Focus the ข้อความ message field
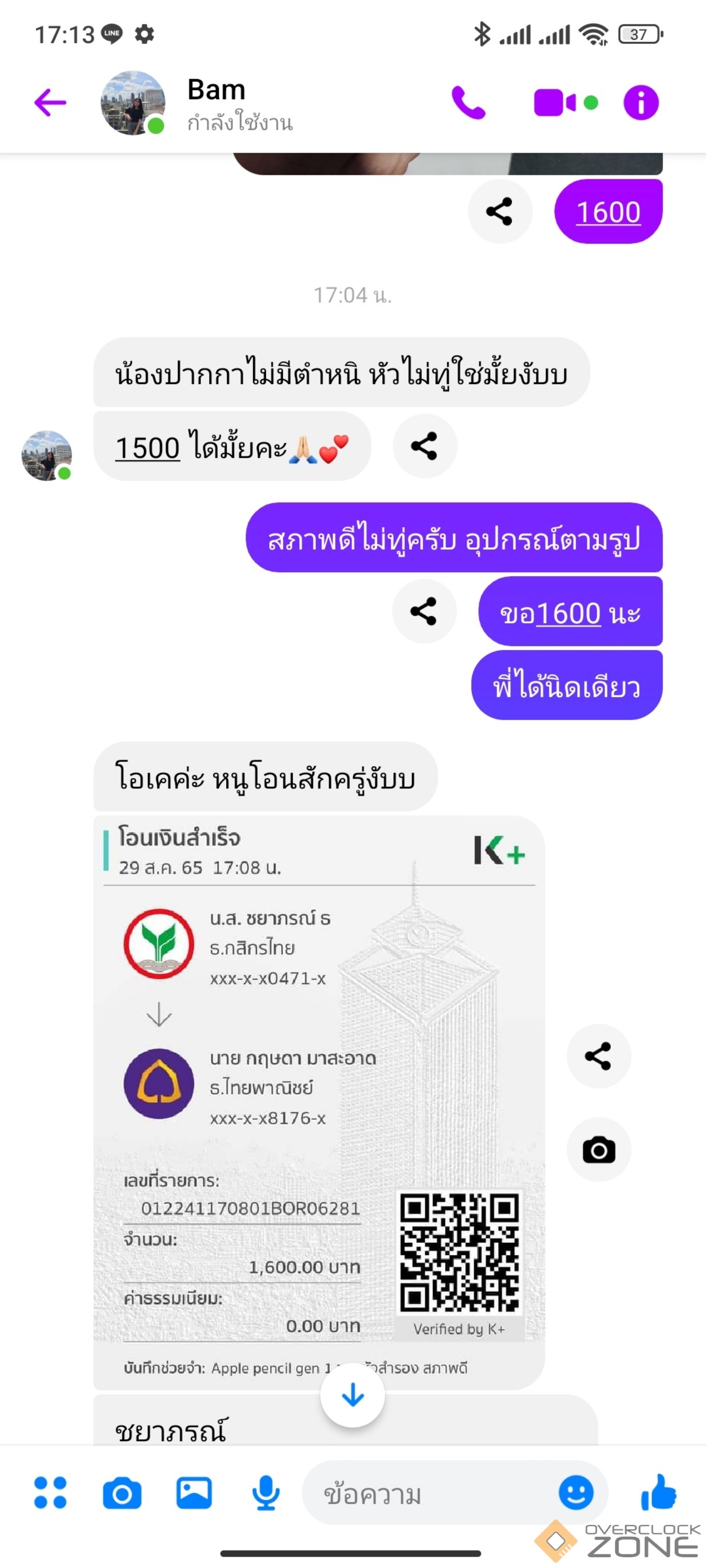The image size is (706, 1568). 426,1494
